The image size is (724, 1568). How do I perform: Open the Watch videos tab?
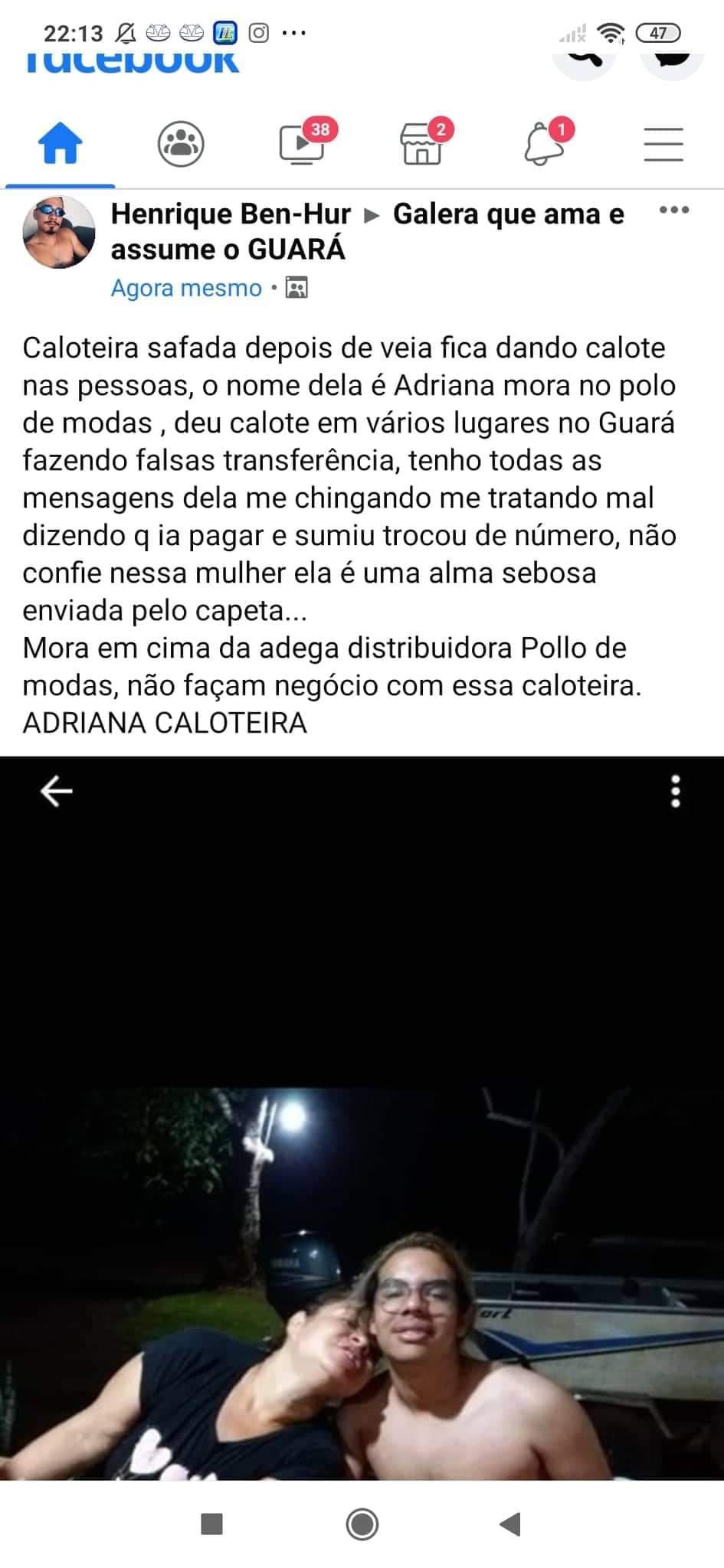(302, 144)
